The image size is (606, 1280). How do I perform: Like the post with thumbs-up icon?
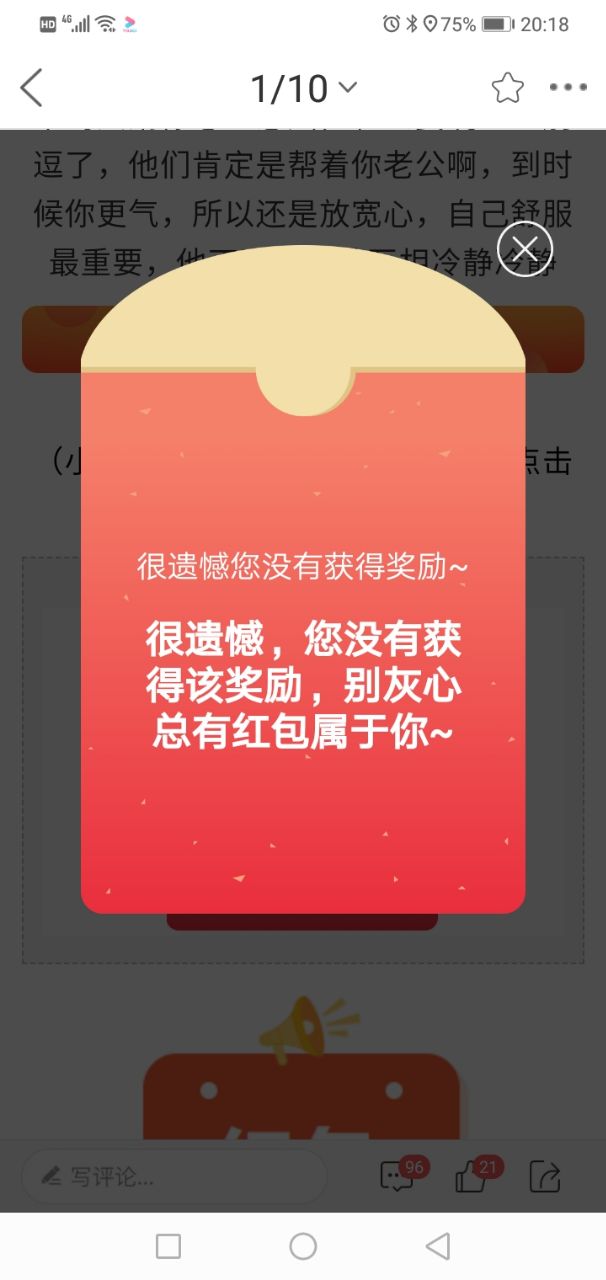[x=473, y=1176]
